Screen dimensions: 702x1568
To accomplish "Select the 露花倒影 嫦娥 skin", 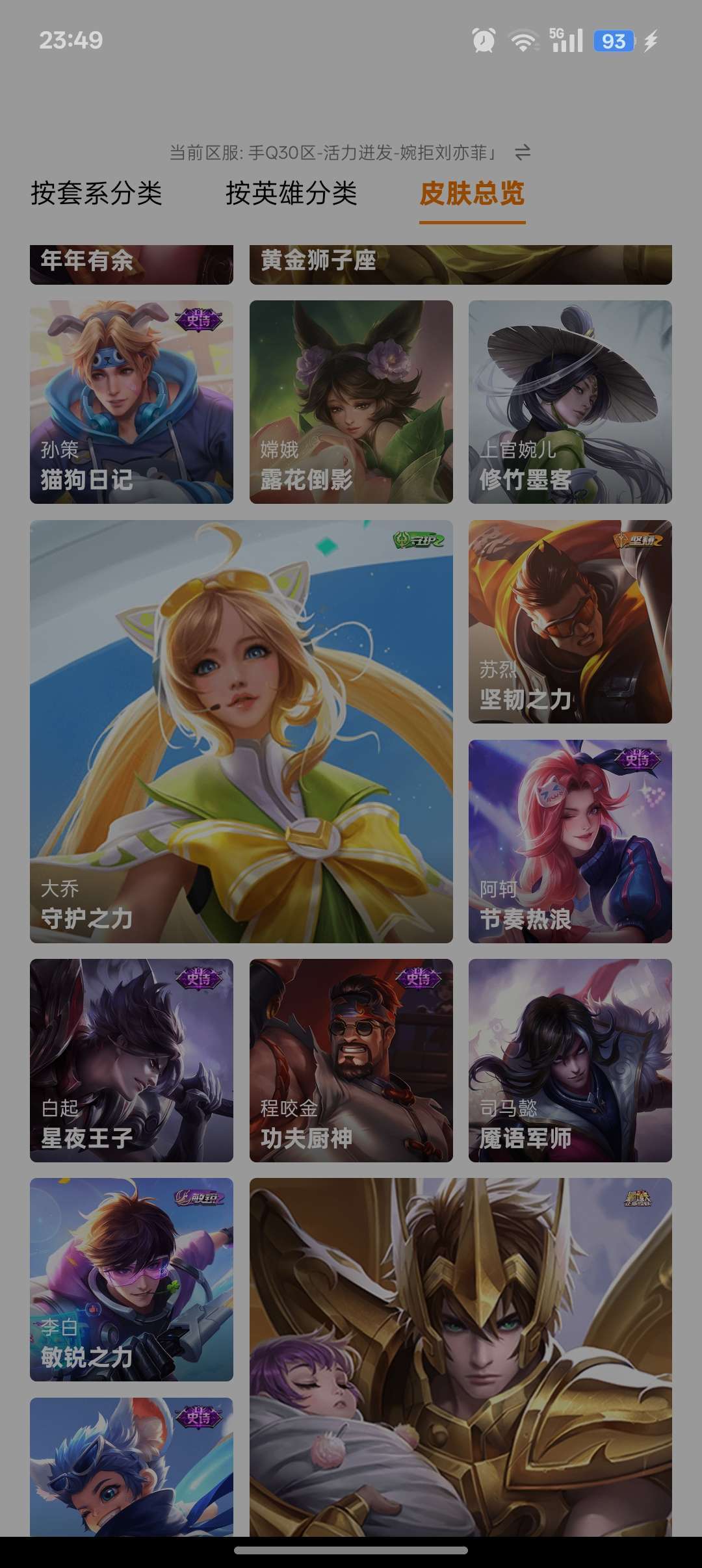I will click(350, 402).
